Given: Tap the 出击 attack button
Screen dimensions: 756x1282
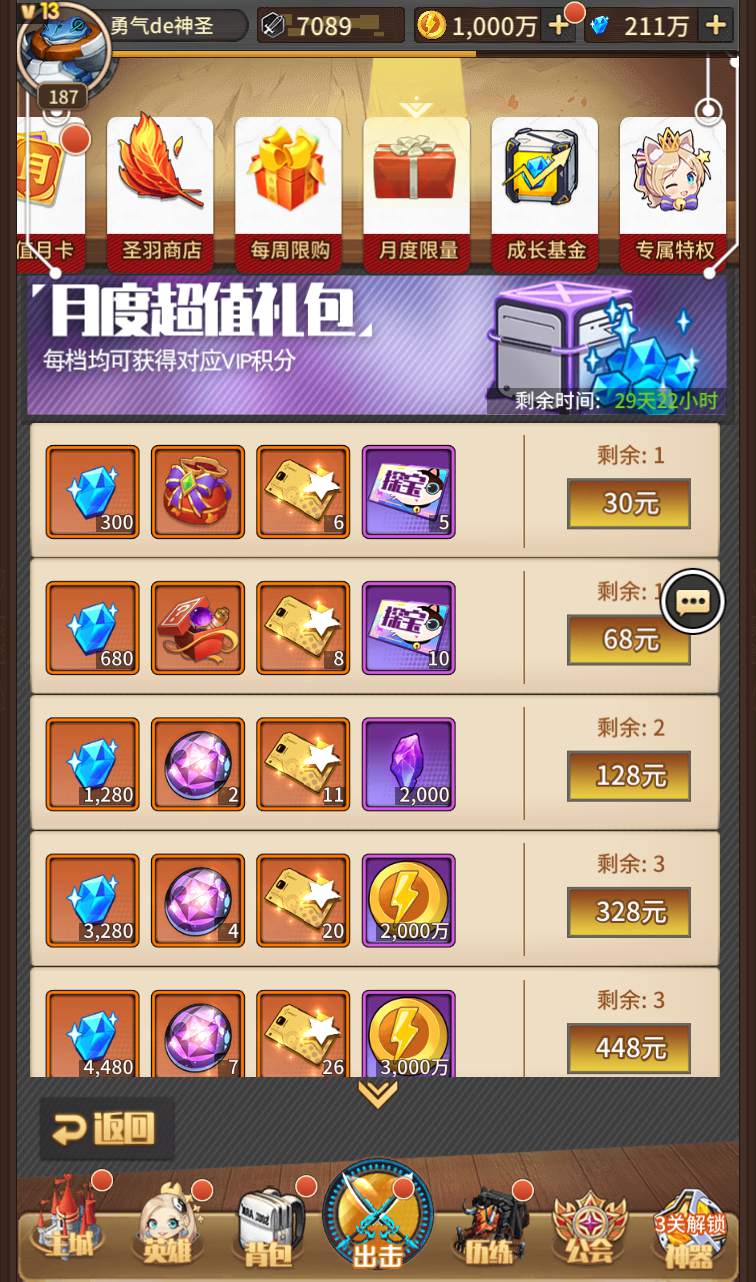Looking at the screenshot, I should tap(378, 1217).
